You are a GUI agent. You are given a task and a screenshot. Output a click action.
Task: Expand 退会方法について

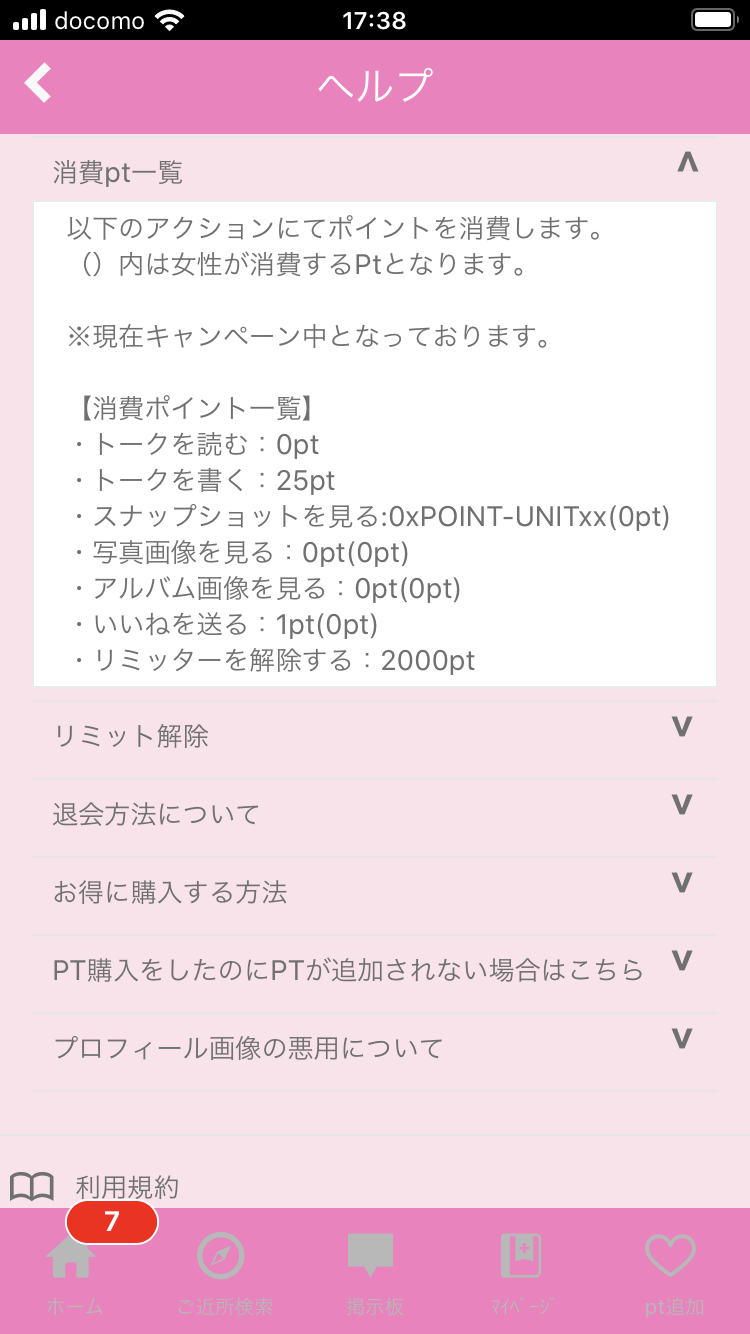(375, 815)
